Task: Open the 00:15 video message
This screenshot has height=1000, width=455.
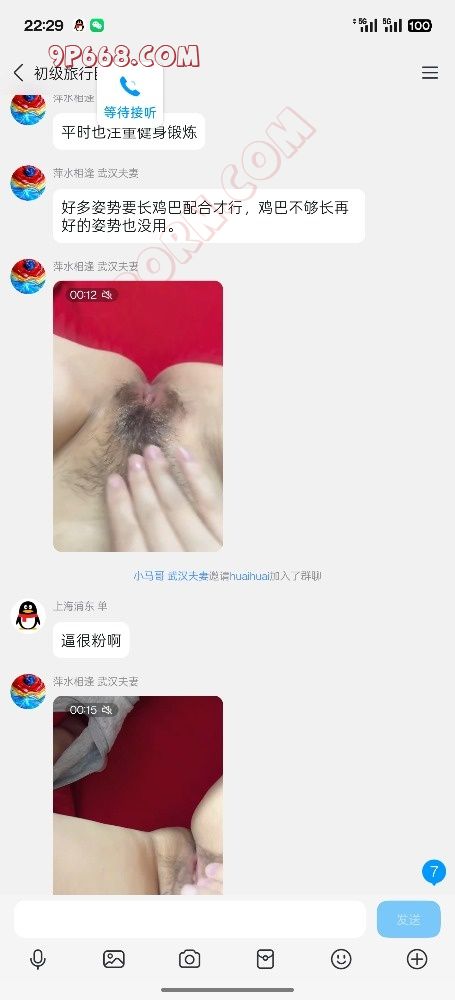Action: 138,795
